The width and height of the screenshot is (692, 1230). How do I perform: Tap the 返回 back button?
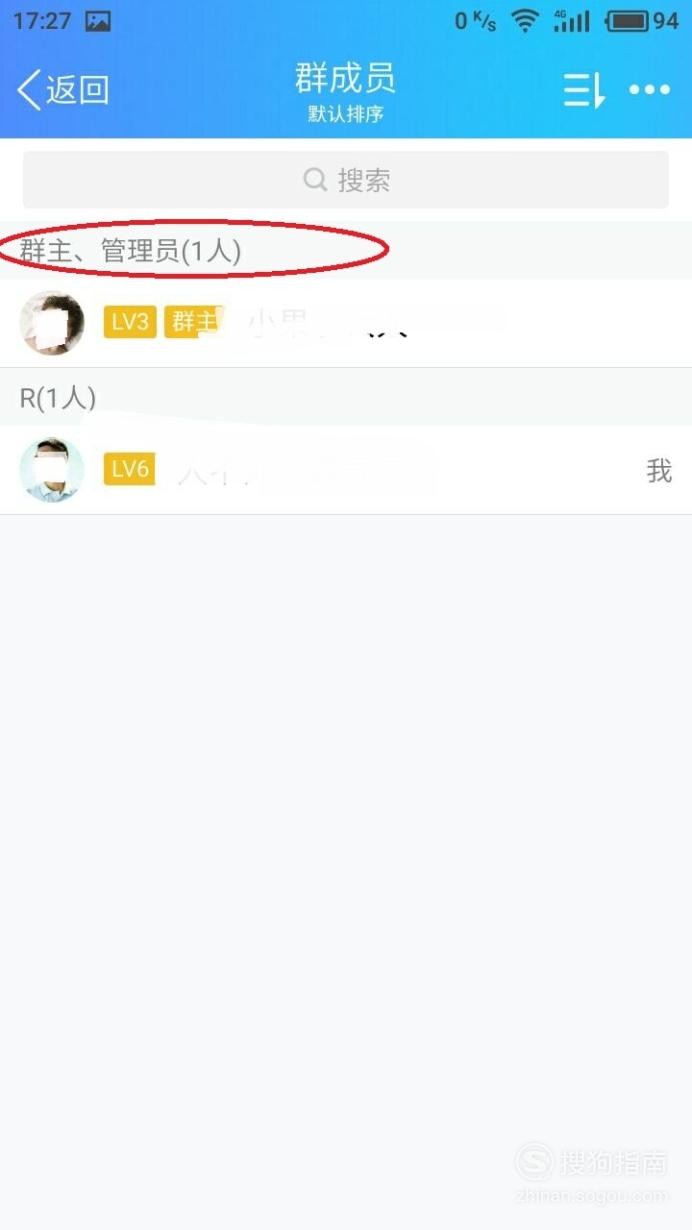[x=62, y=90]
